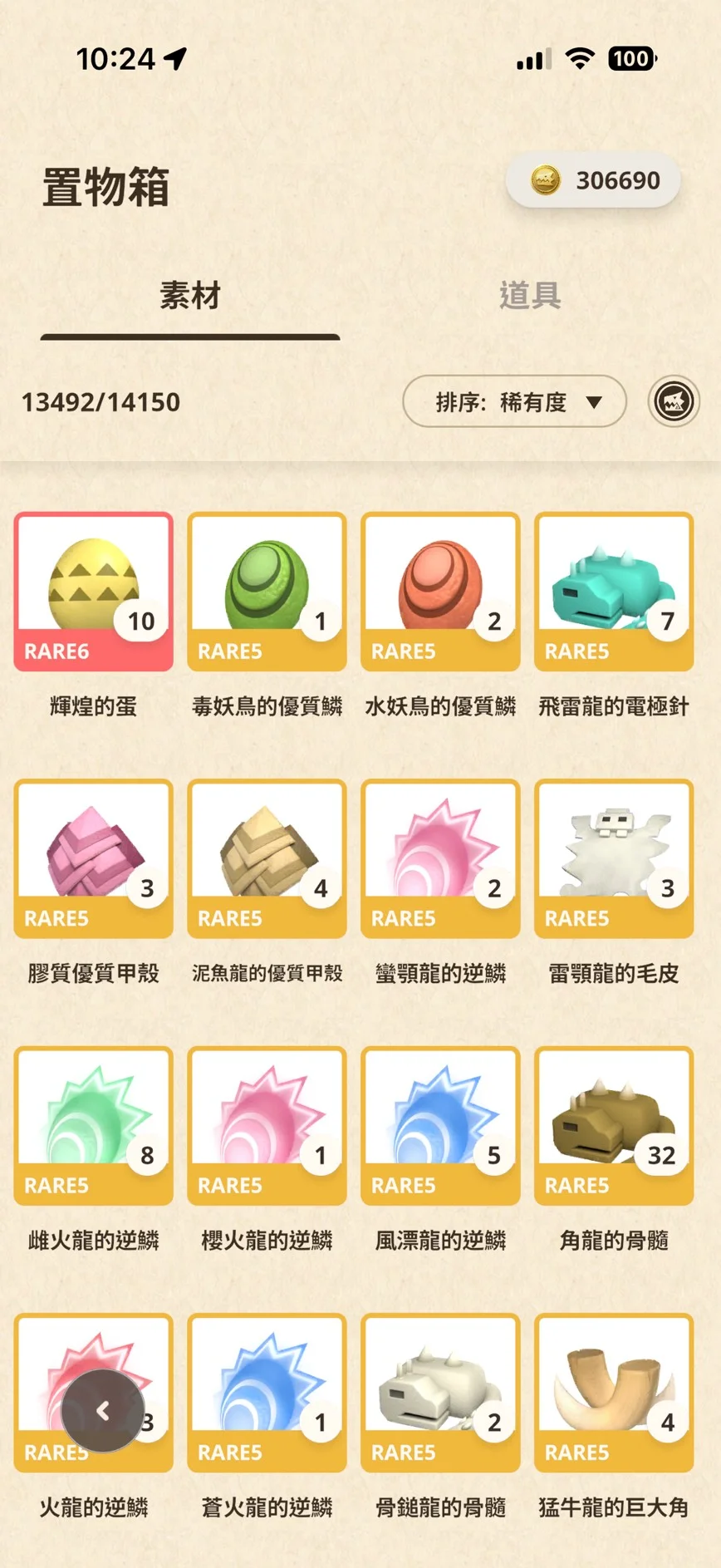Tap the floating back arrow button
This screenshot has height=1568, width=721.
pos(103,1410)
